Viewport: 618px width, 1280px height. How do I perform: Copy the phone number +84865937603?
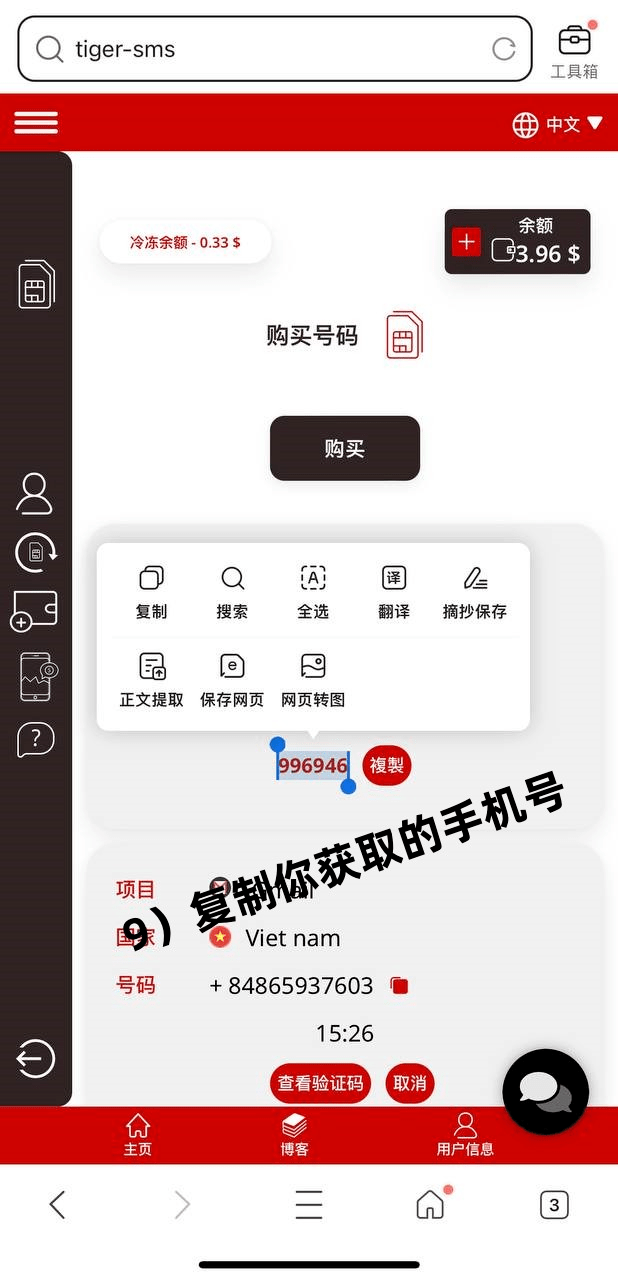400,986
